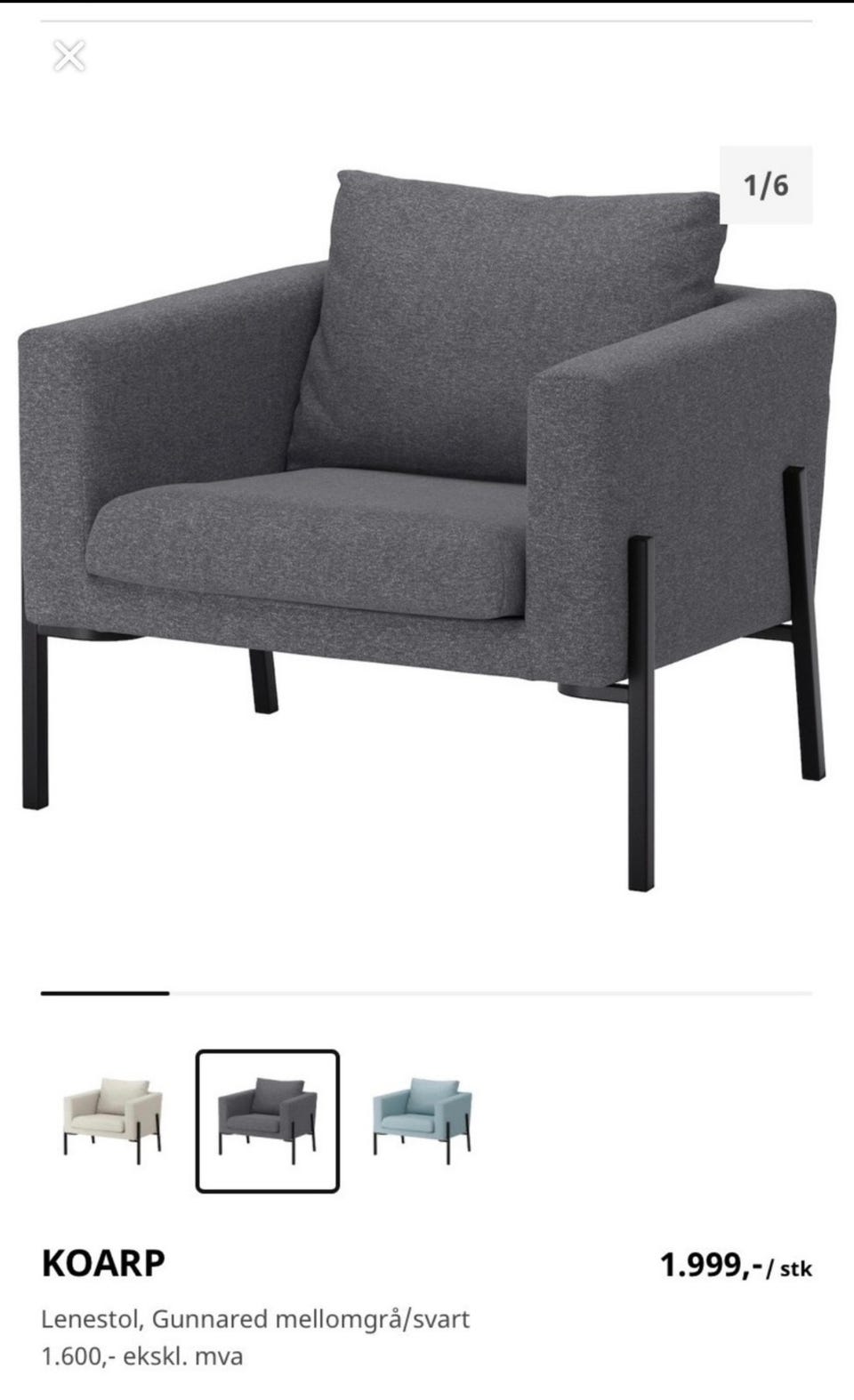Select the beige KOARP armchair variant
This screenshot has width=854, height=1400.
click(113, 1120)
